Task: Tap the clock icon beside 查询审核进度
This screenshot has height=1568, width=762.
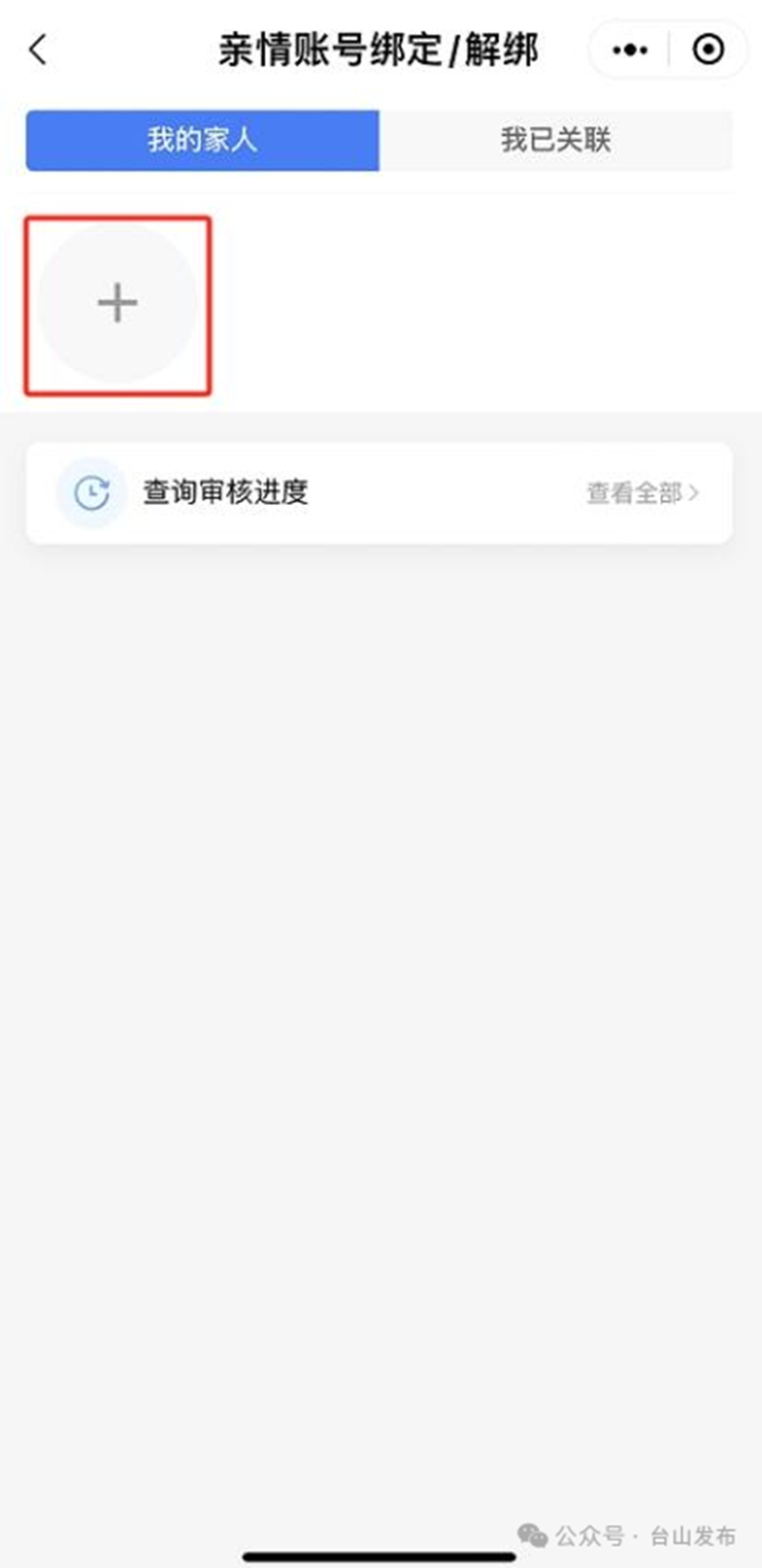Action: point(90,493)
